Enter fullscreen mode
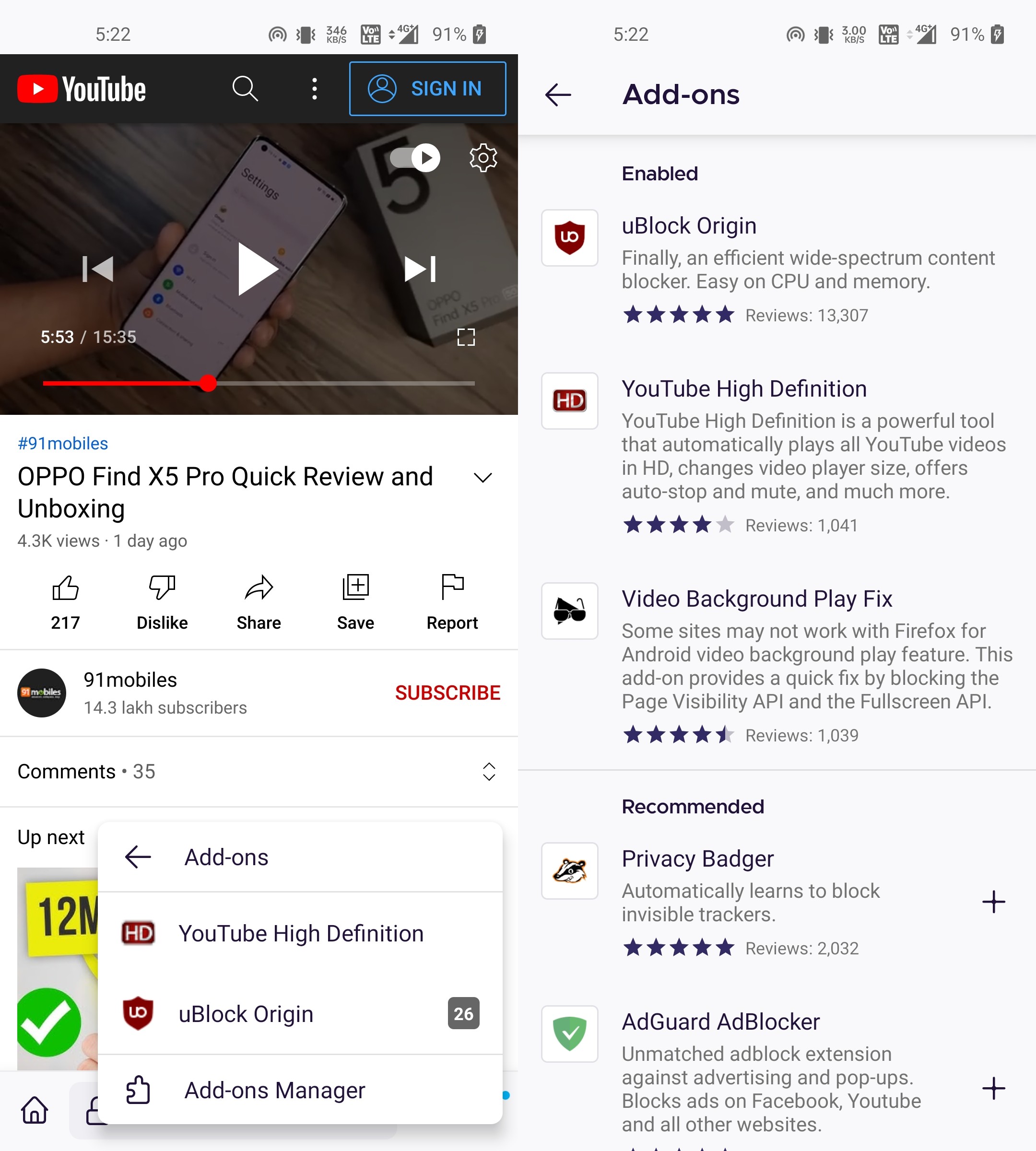This screenshot has height=1151, width=1036. point(466,337)
